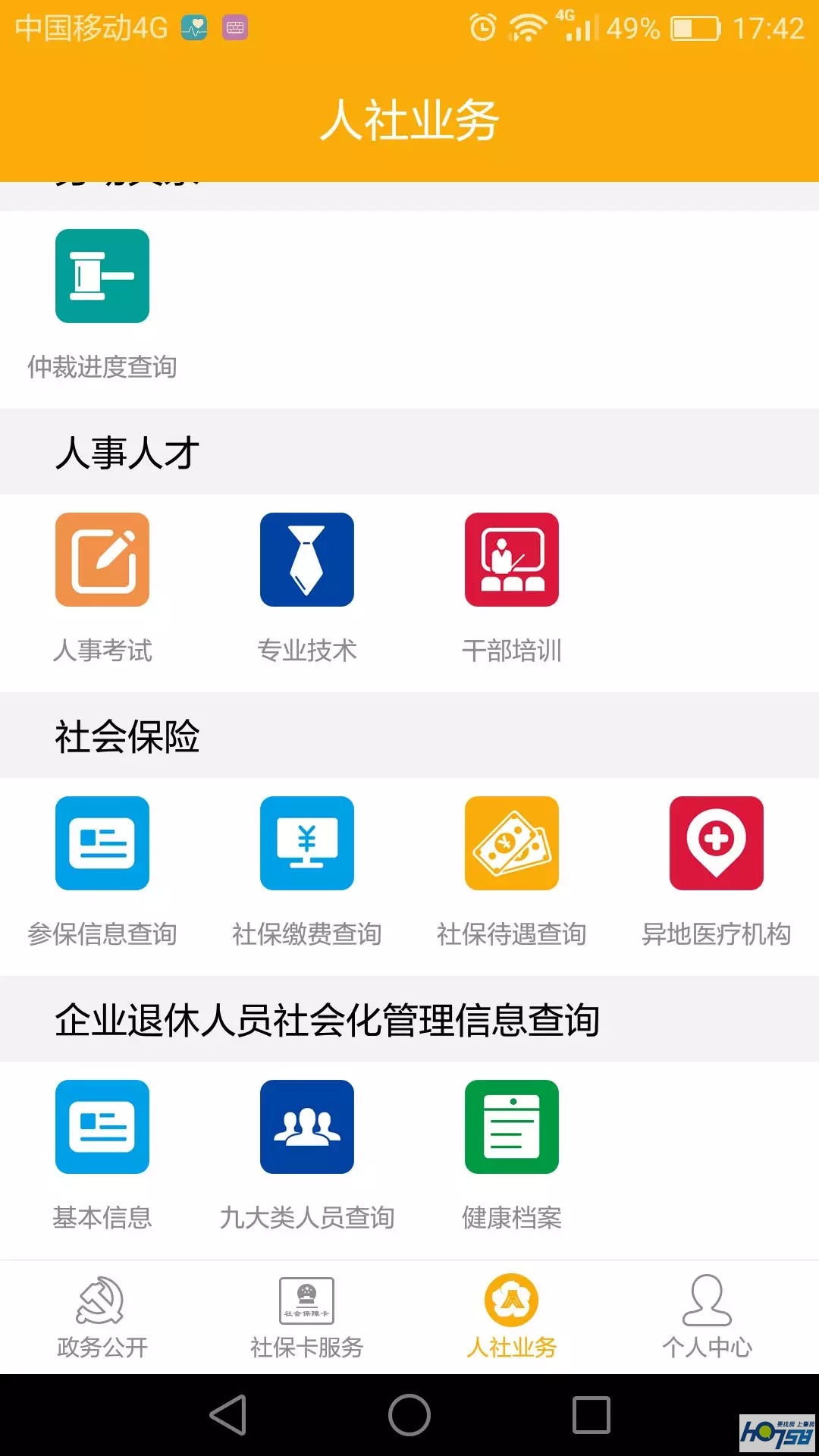Tap the system back button
The image size is (819, 1456).
pos(228,1415)
